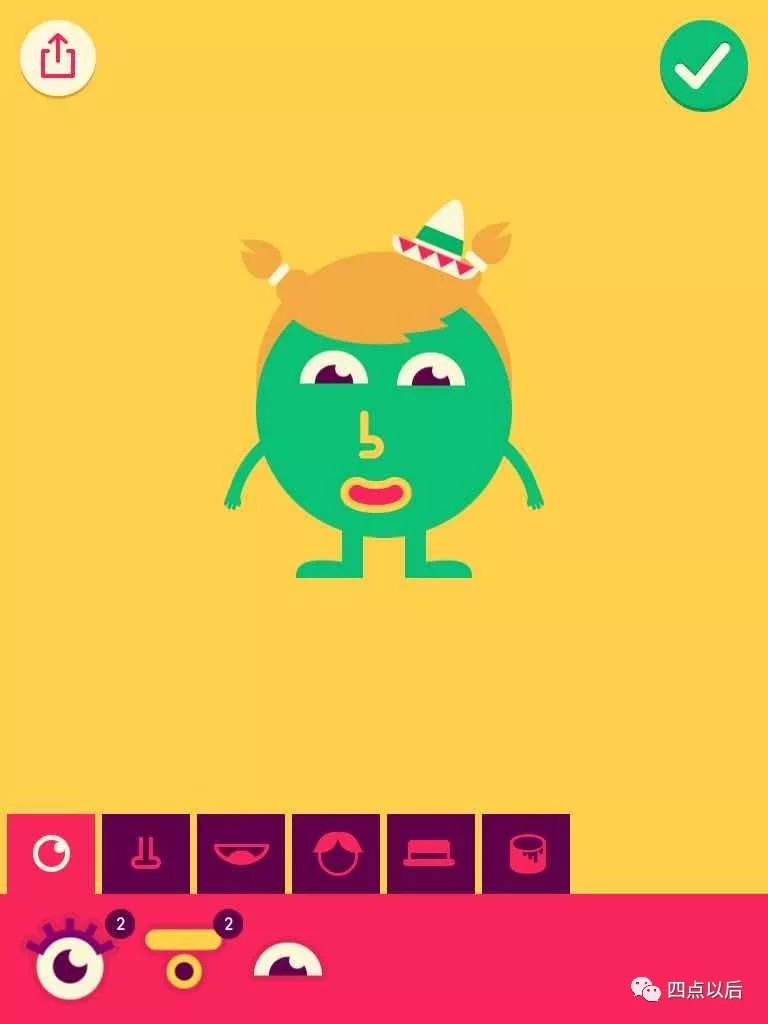Switch to the hair category tab
768x1024 pixels.
click(x=336, y=854)
